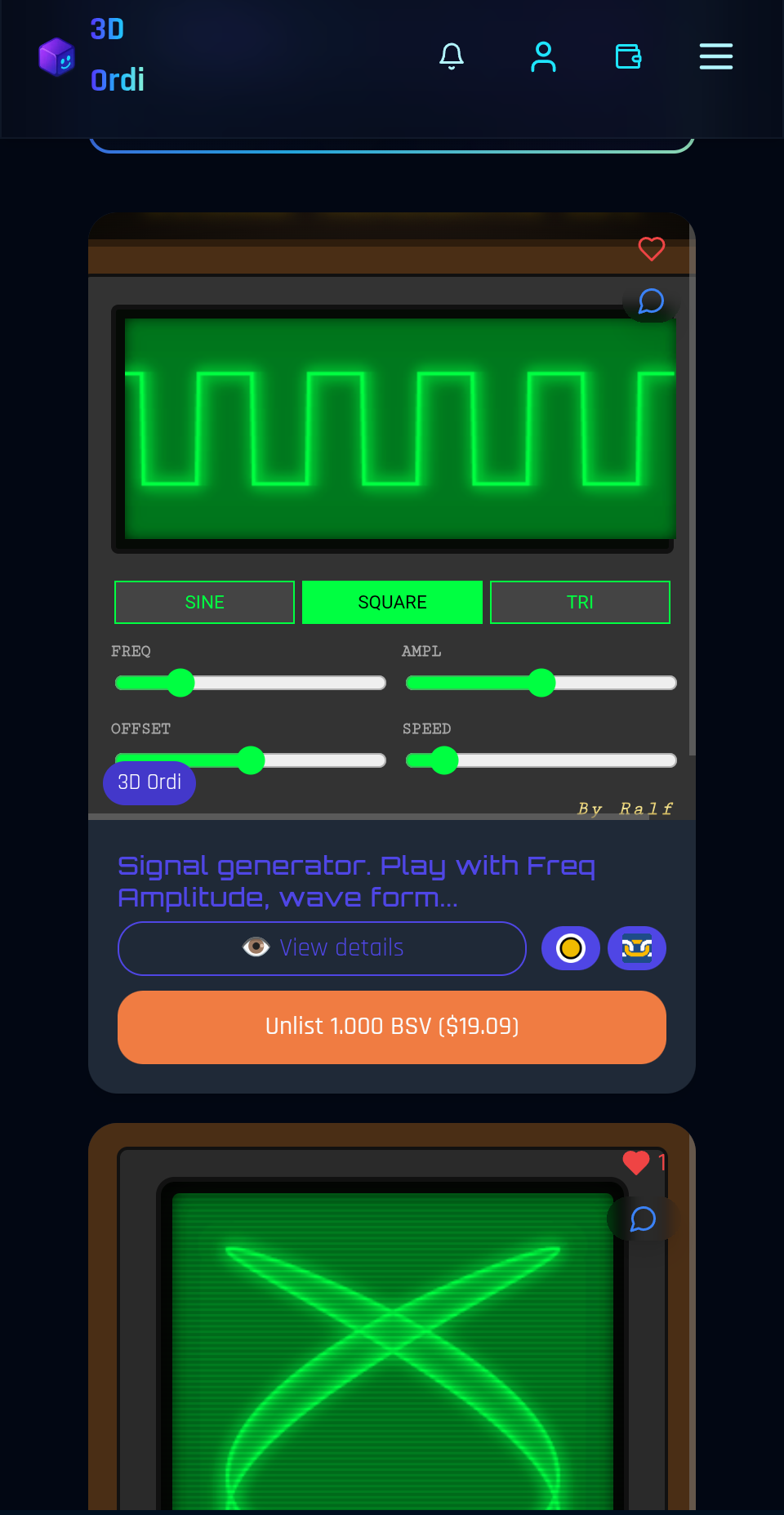Tap the SPEED slider
Viewport: 784px width, 1515px height.
coord(541,760)
